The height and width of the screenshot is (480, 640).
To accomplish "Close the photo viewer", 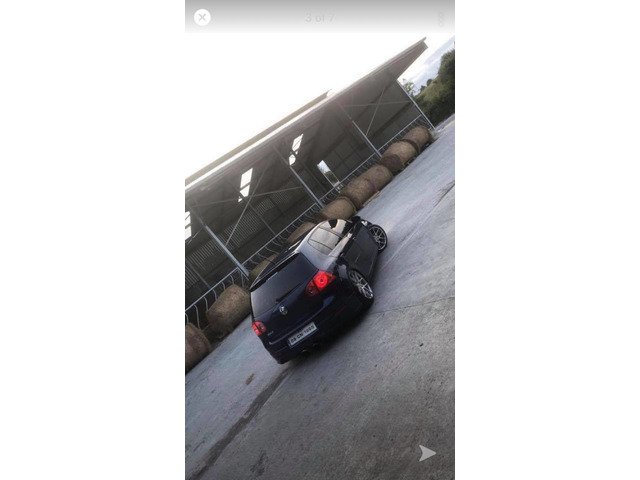I will point(202,17).
